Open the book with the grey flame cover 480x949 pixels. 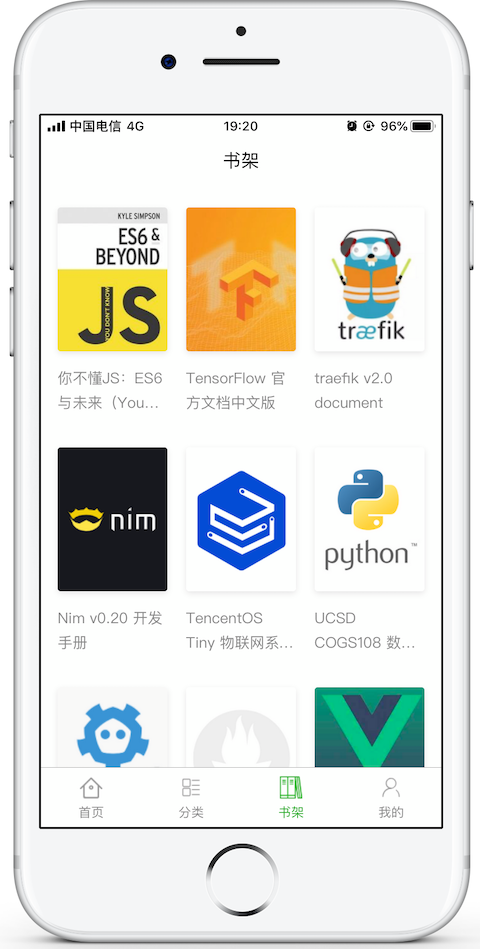[241, 727]
